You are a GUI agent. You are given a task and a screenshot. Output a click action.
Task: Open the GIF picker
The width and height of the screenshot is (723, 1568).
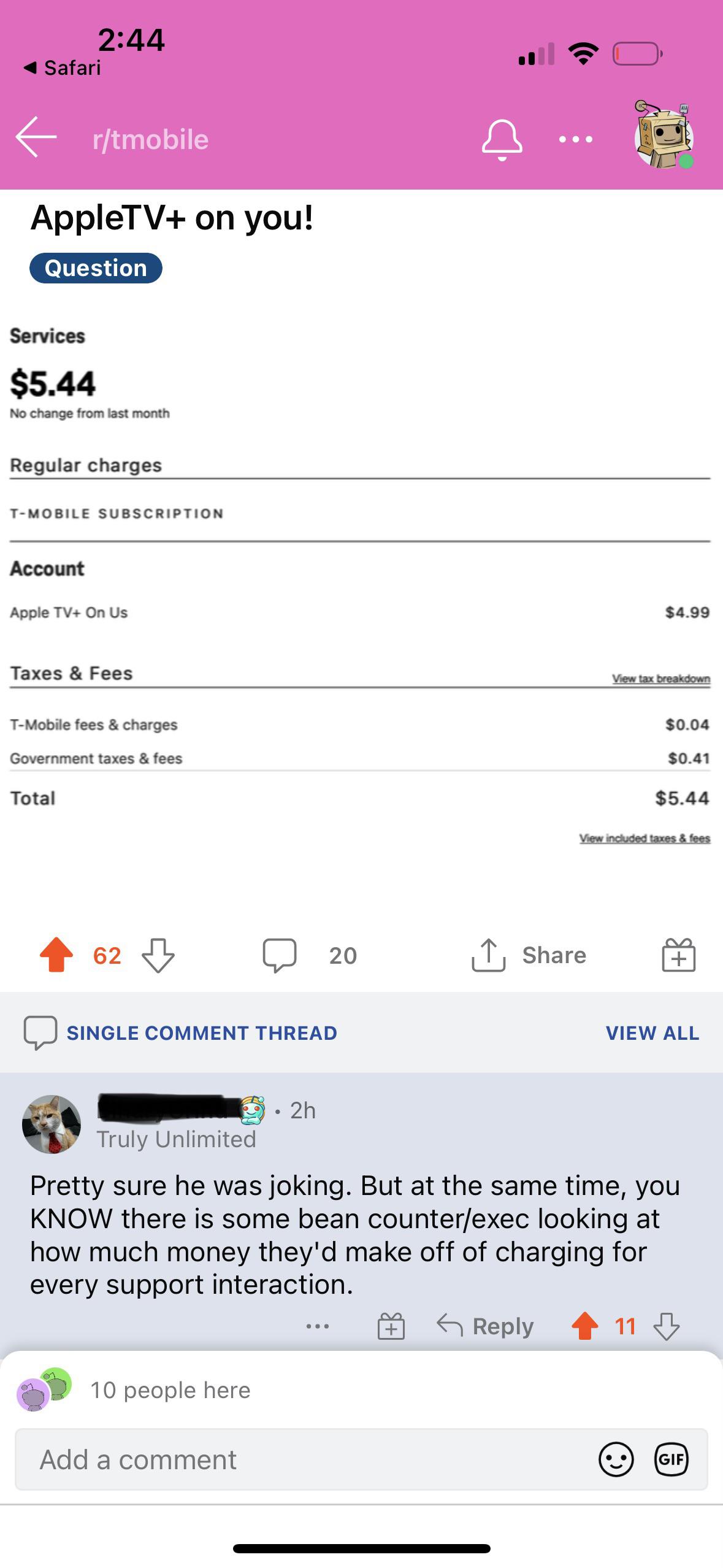(671, 1459)
